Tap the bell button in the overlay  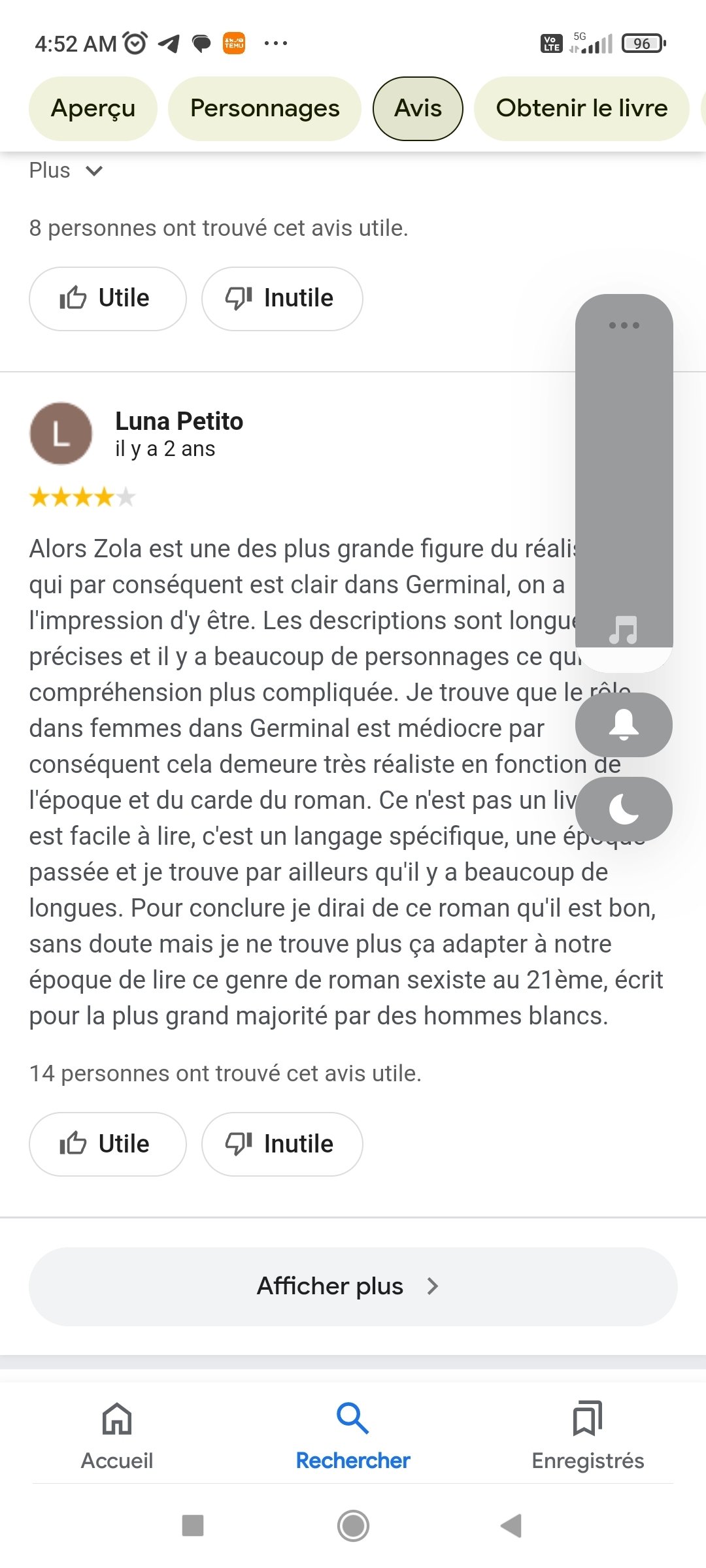tap(624, 725)
